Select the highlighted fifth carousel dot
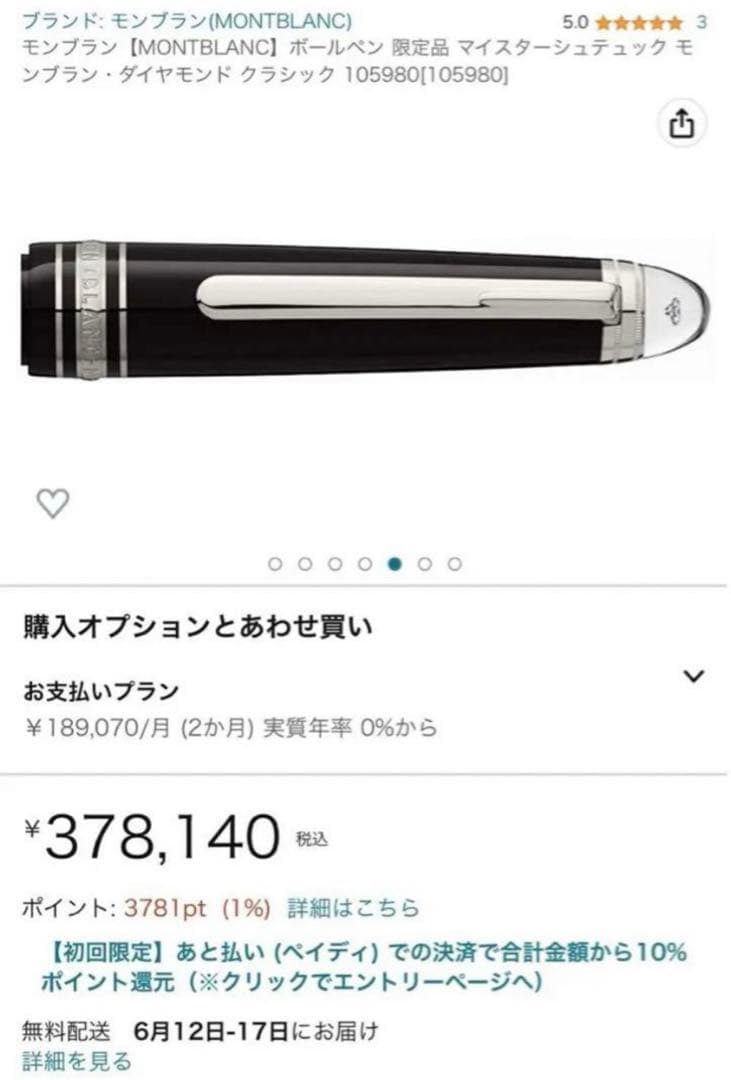731x1080 pixels. pyautogui.click(x=395, y=561)
